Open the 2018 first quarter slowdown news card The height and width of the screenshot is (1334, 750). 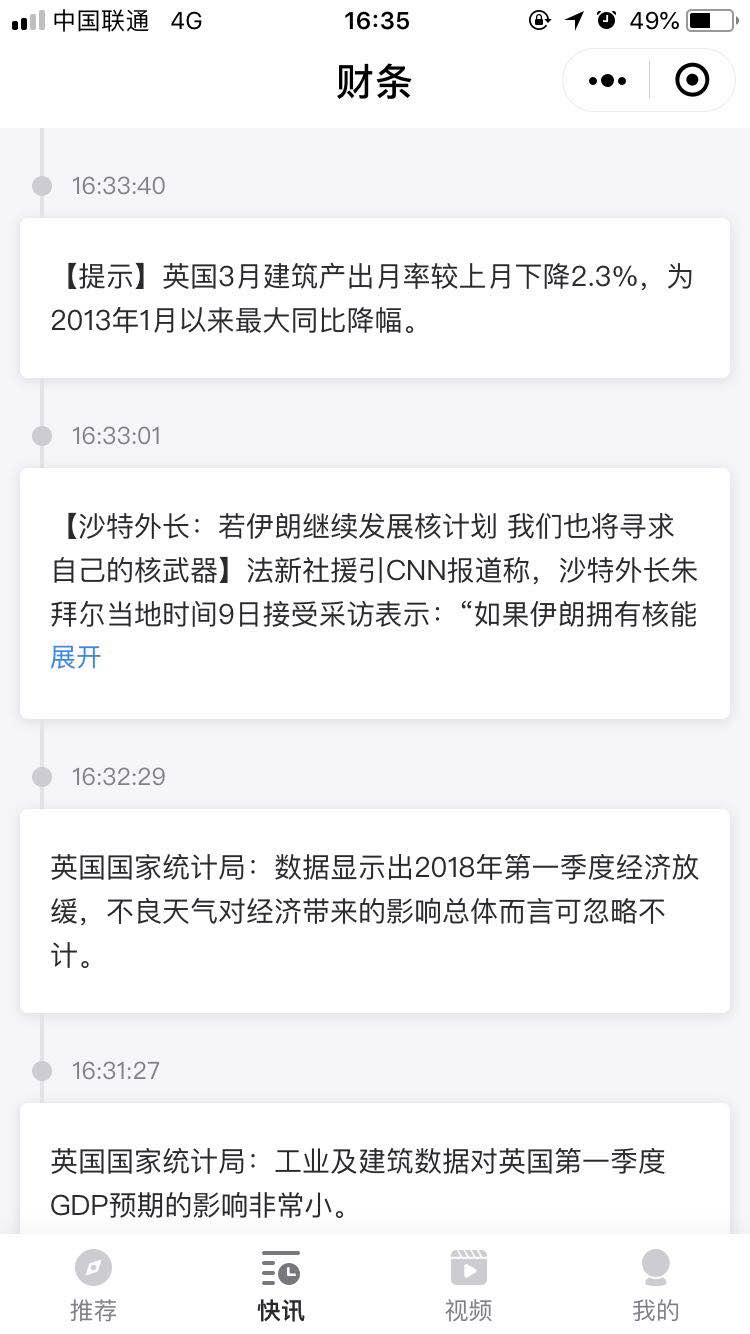click(375, 911)
